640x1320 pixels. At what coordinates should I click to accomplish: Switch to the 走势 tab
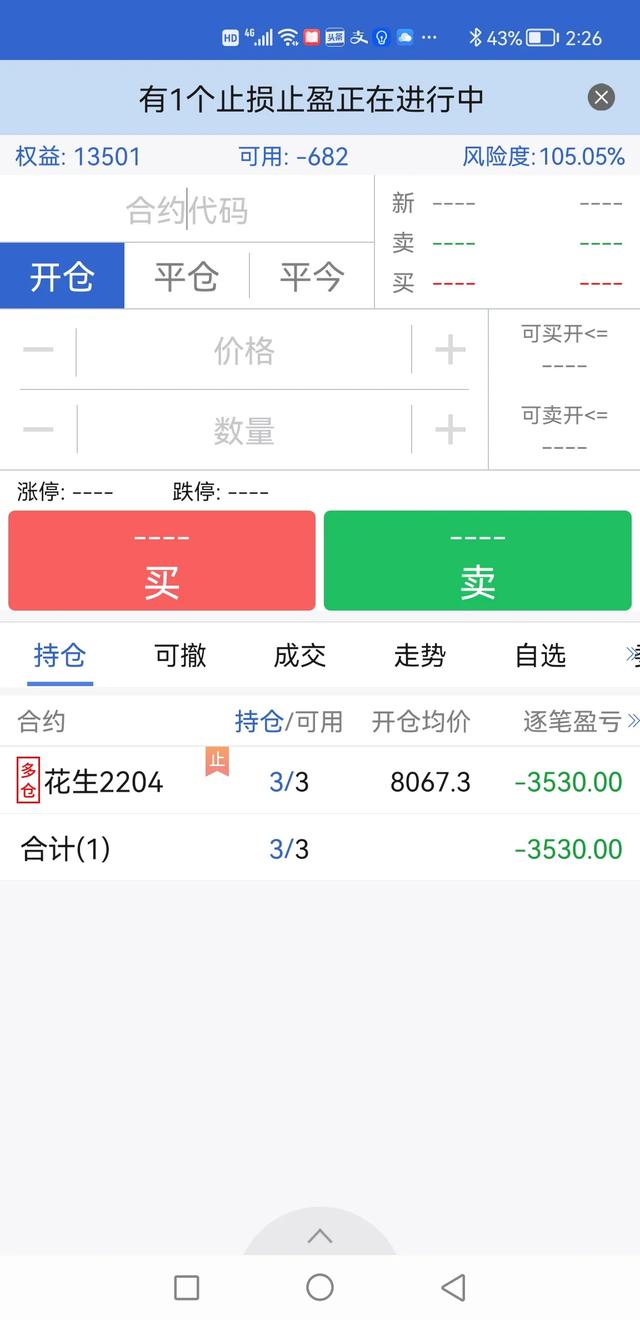(420, 656)
